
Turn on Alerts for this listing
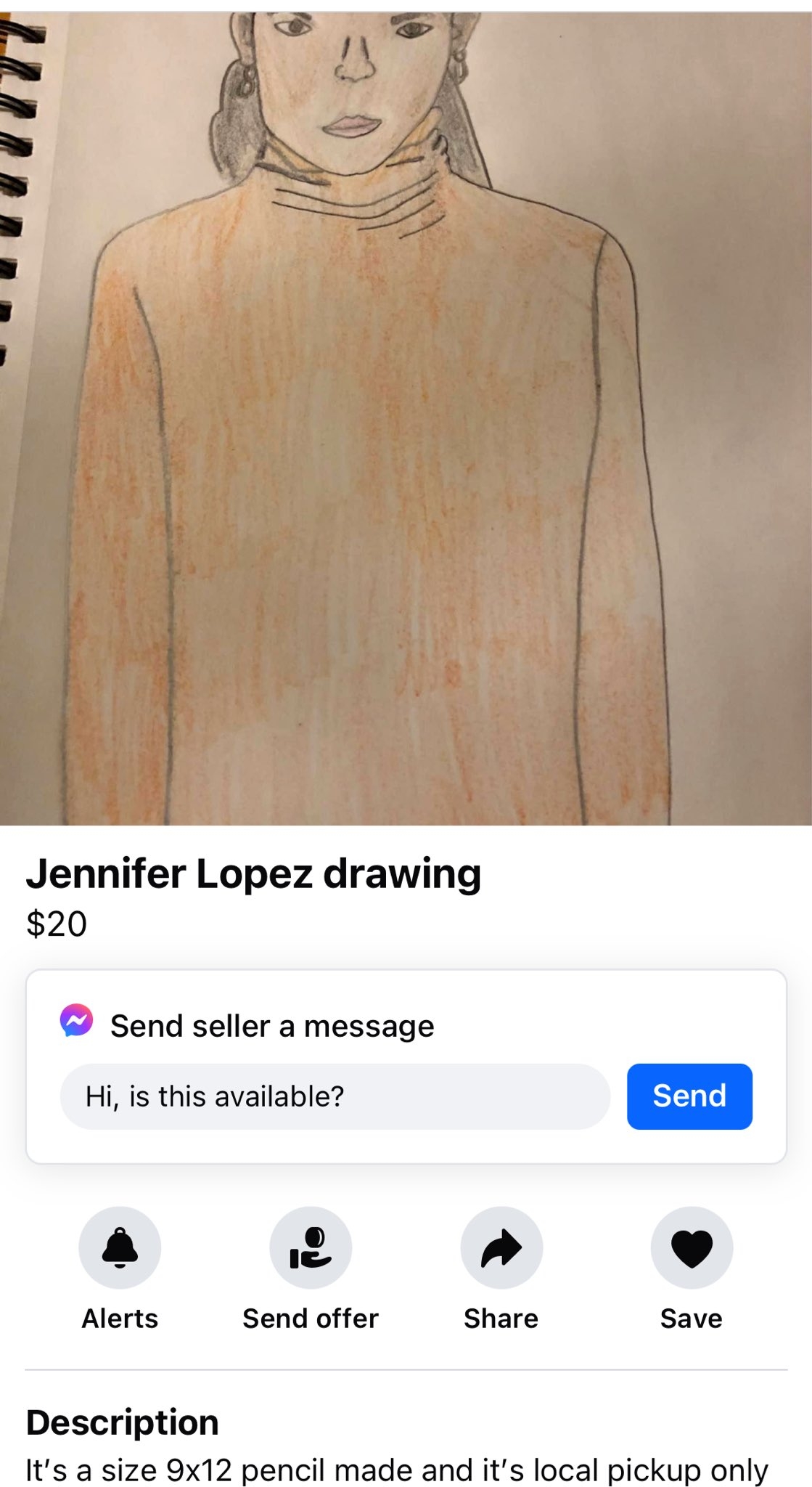(x=120, y=1247)
